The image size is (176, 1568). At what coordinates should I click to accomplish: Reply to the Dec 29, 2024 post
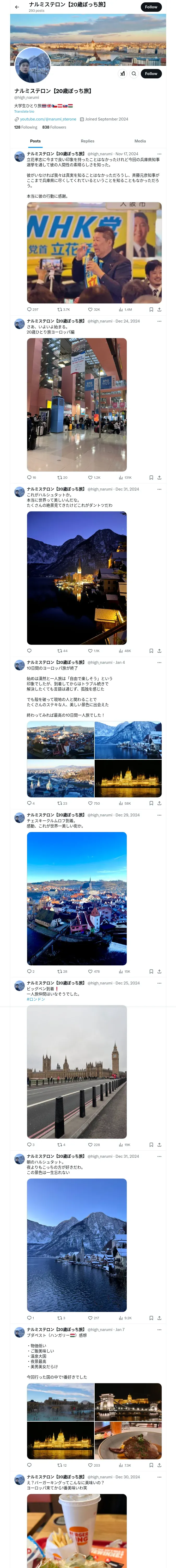(x=29, y=971)
